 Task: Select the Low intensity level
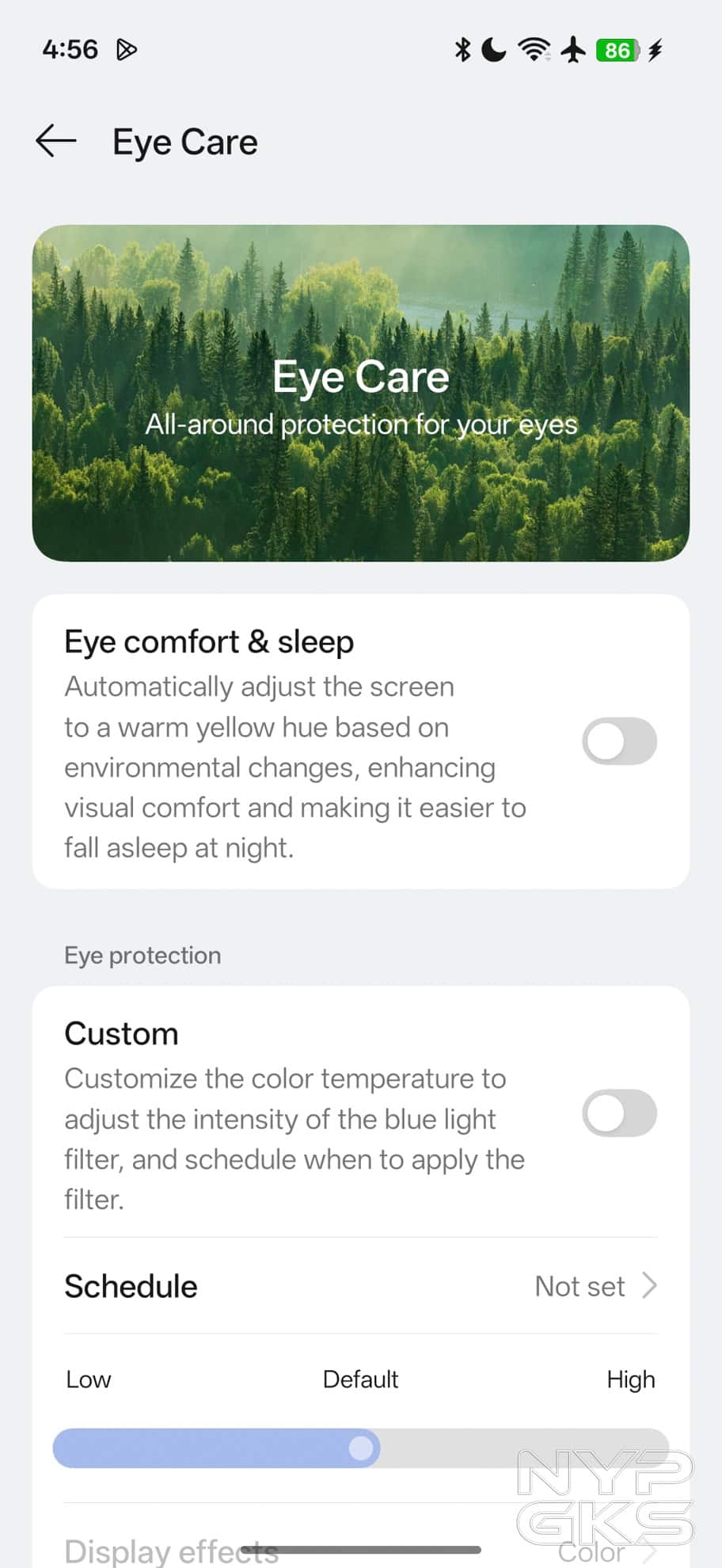(x=88, y=1379)
